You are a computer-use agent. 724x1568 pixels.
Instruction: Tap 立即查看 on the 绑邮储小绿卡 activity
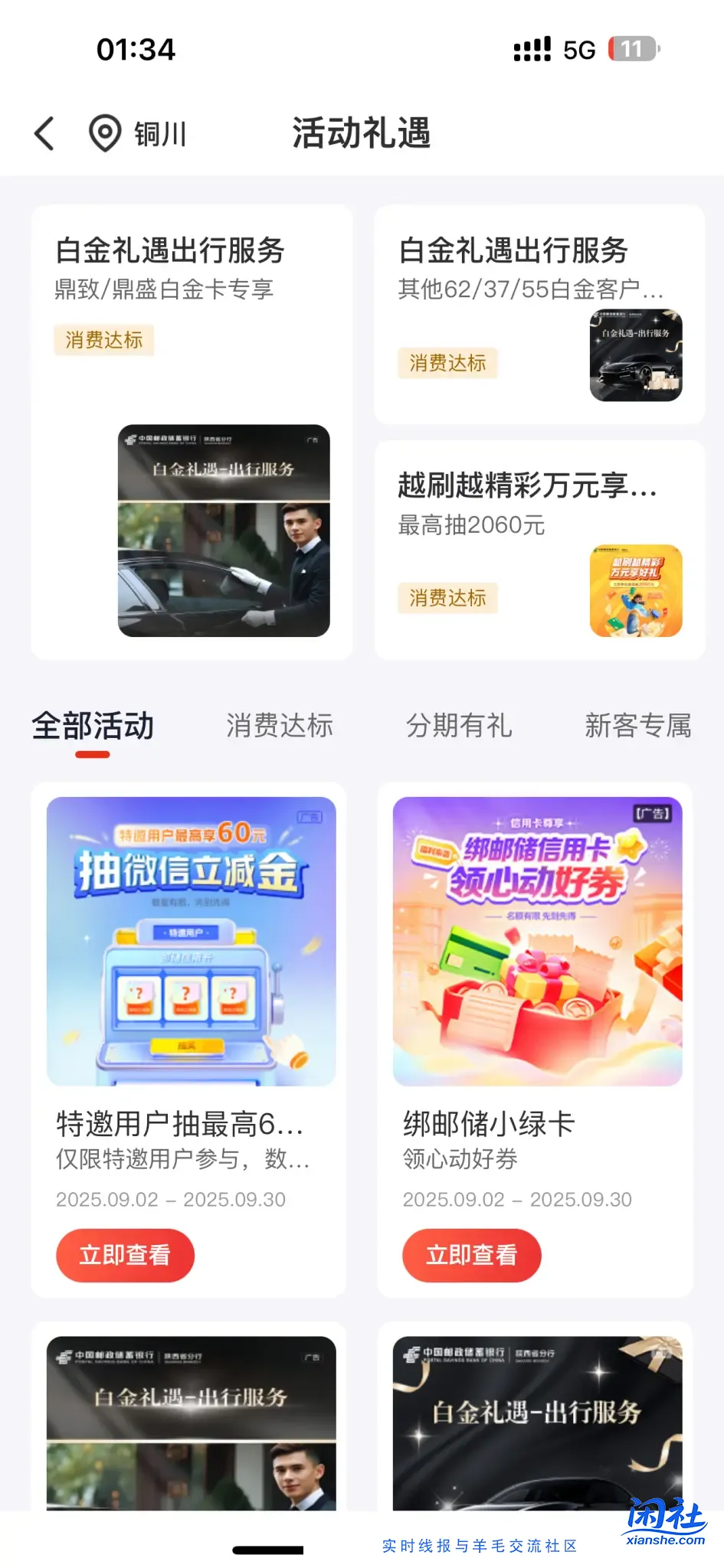(471, 1254)
